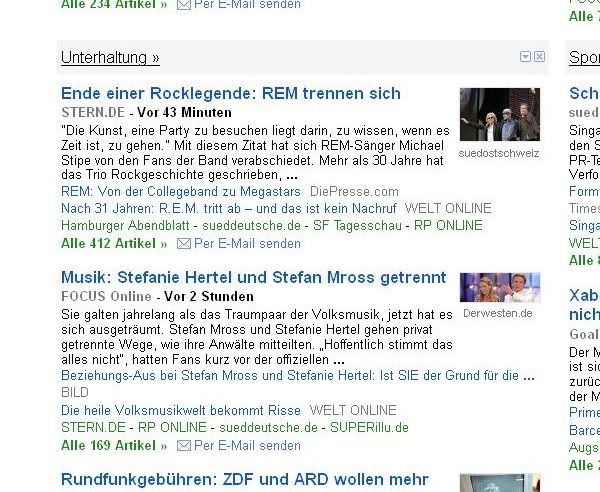Show 'Alle 169 Artikel' on Hertel and Mross
The height and width of the screenshot is (492, 600).
click(114, 445)
